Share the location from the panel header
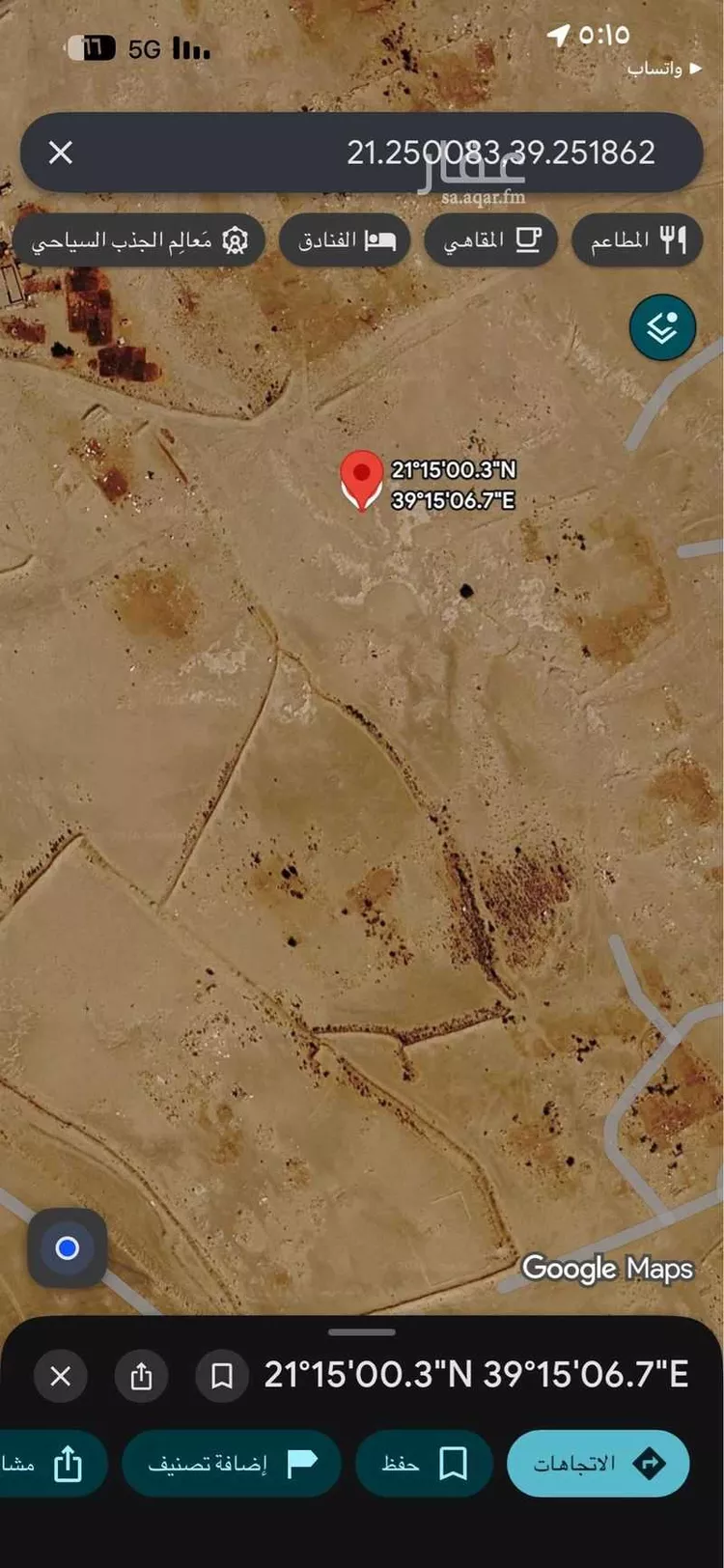This screenshot has height=1568, width=724. (141, 1376)
